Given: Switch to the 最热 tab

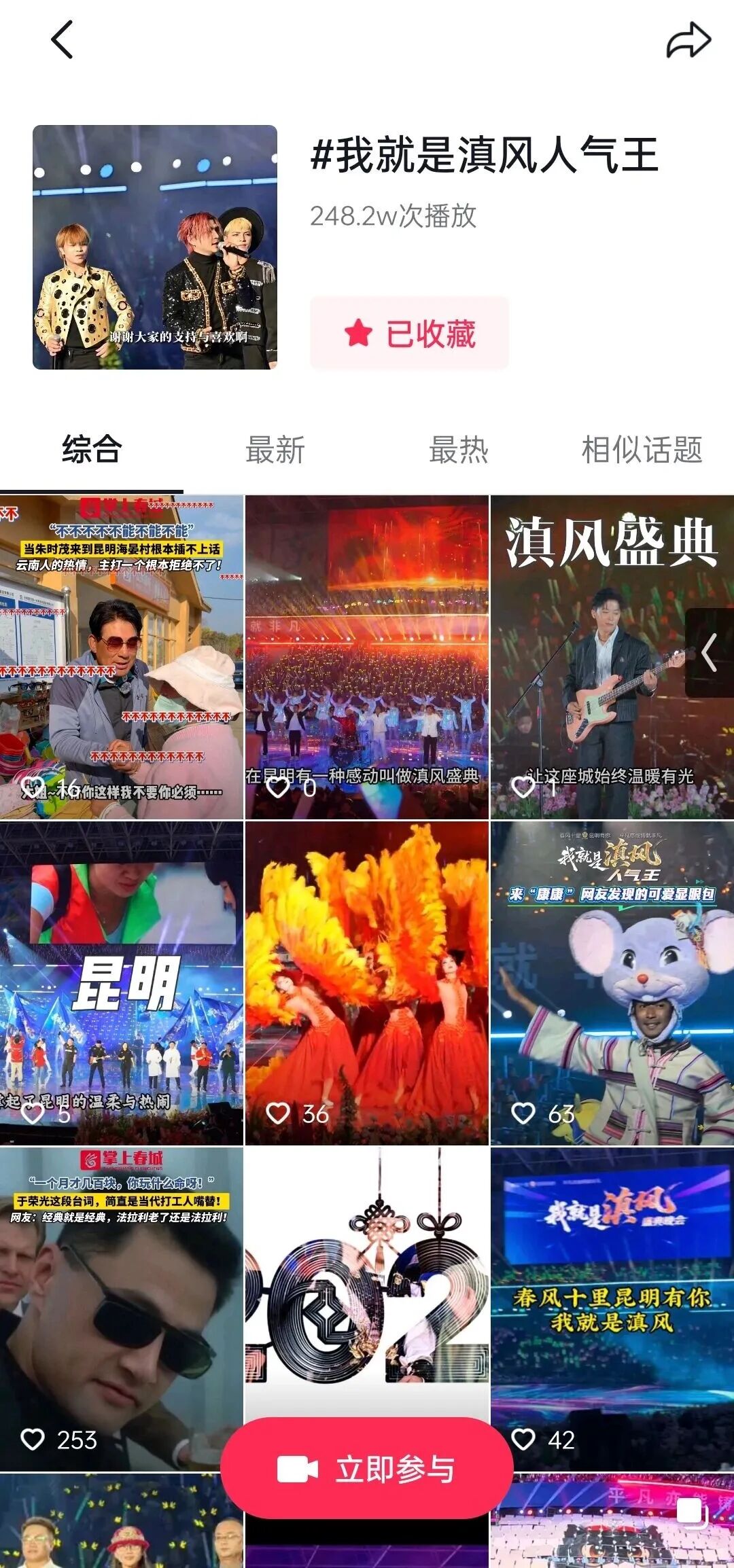Looking at the screenshot, I should 459,450.
